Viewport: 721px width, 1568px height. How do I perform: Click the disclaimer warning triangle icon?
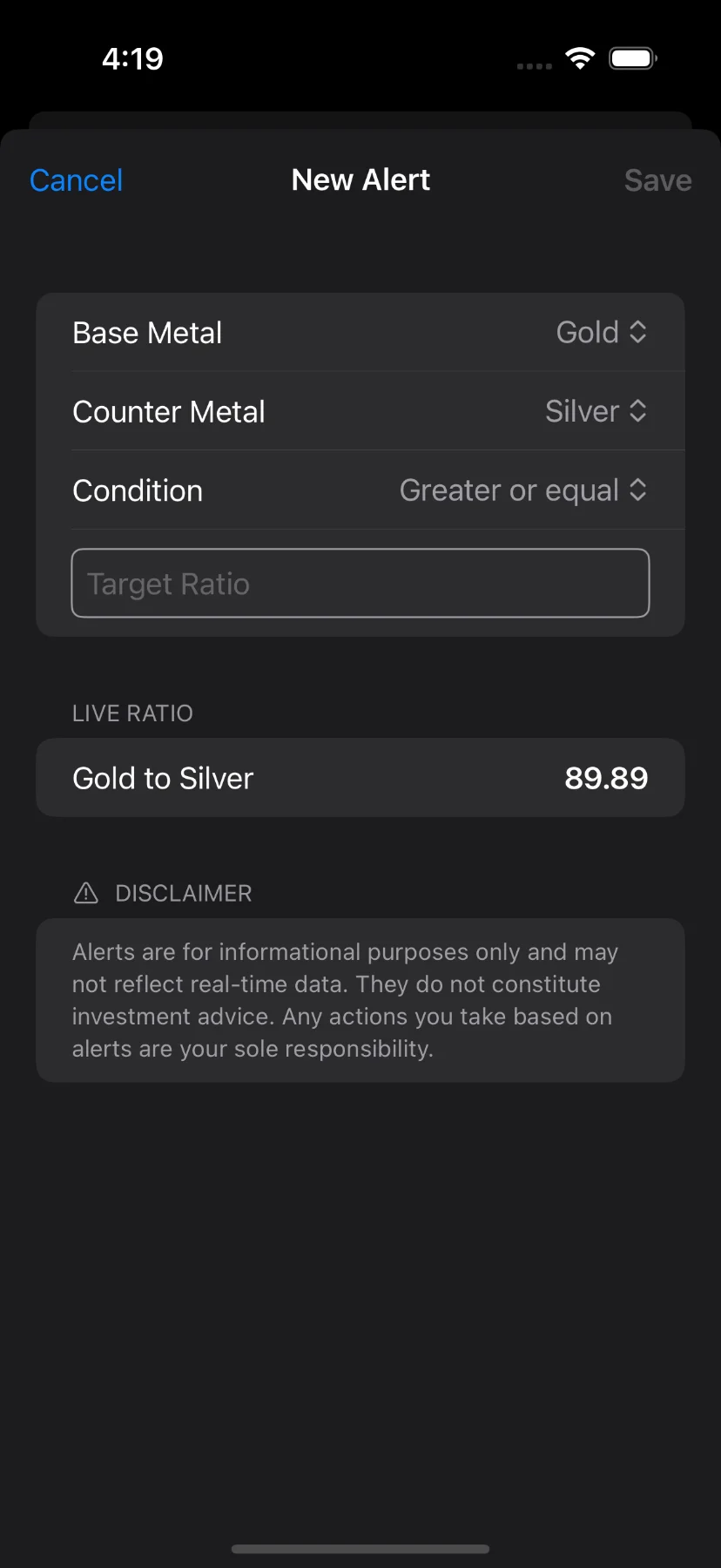point(85,893)
